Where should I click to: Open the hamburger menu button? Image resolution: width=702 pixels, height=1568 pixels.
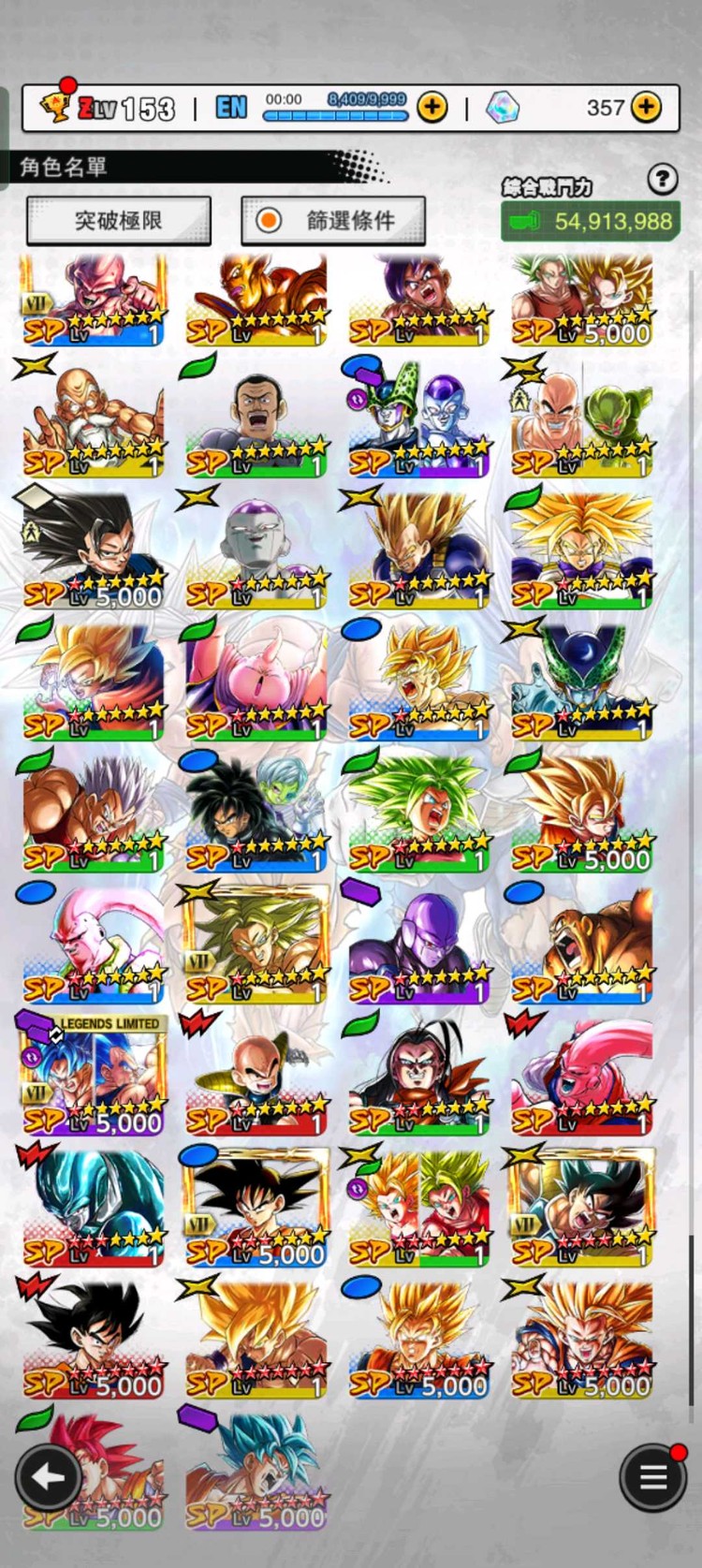pyautogui.click(x=652, y=1478)
